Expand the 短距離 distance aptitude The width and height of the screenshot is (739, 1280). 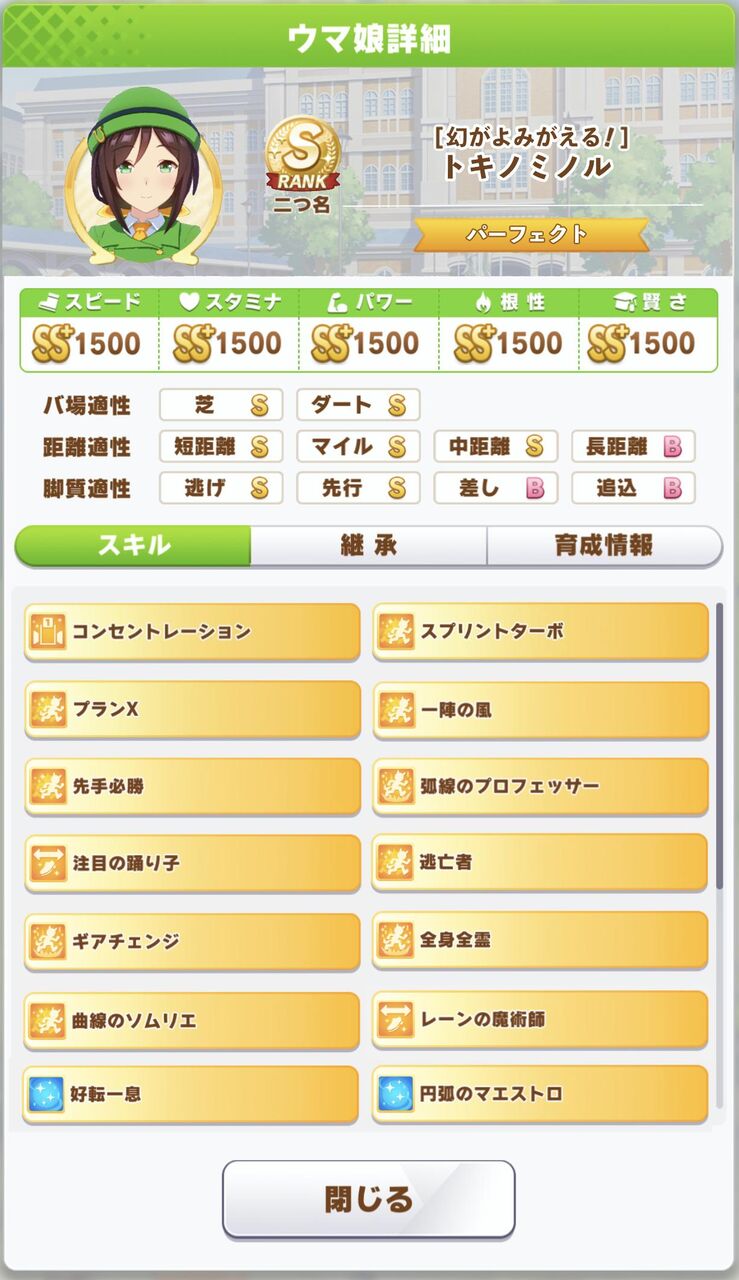[x=220, y=446]
